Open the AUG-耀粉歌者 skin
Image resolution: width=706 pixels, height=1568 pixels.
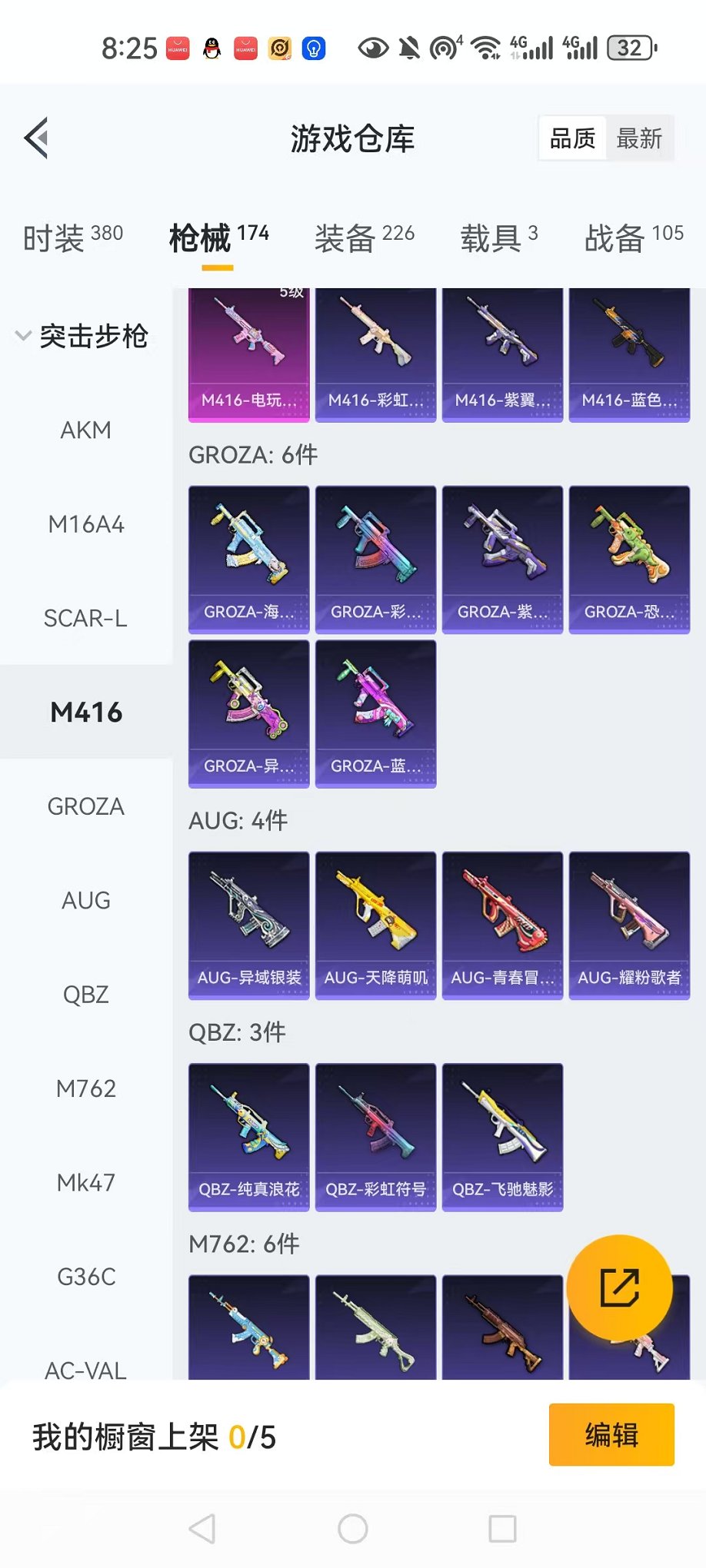point(629,925)
